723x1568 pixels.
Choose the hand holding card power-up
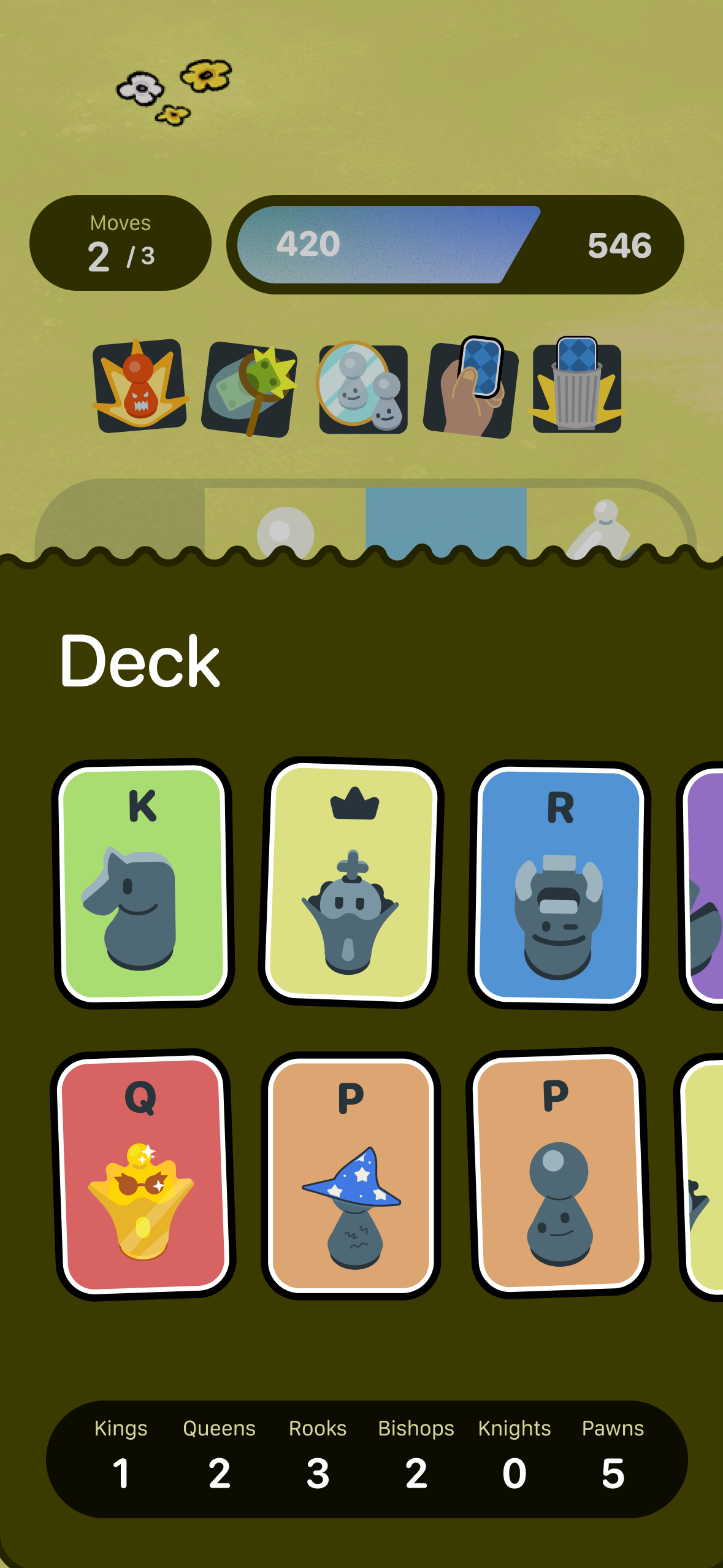471,389
